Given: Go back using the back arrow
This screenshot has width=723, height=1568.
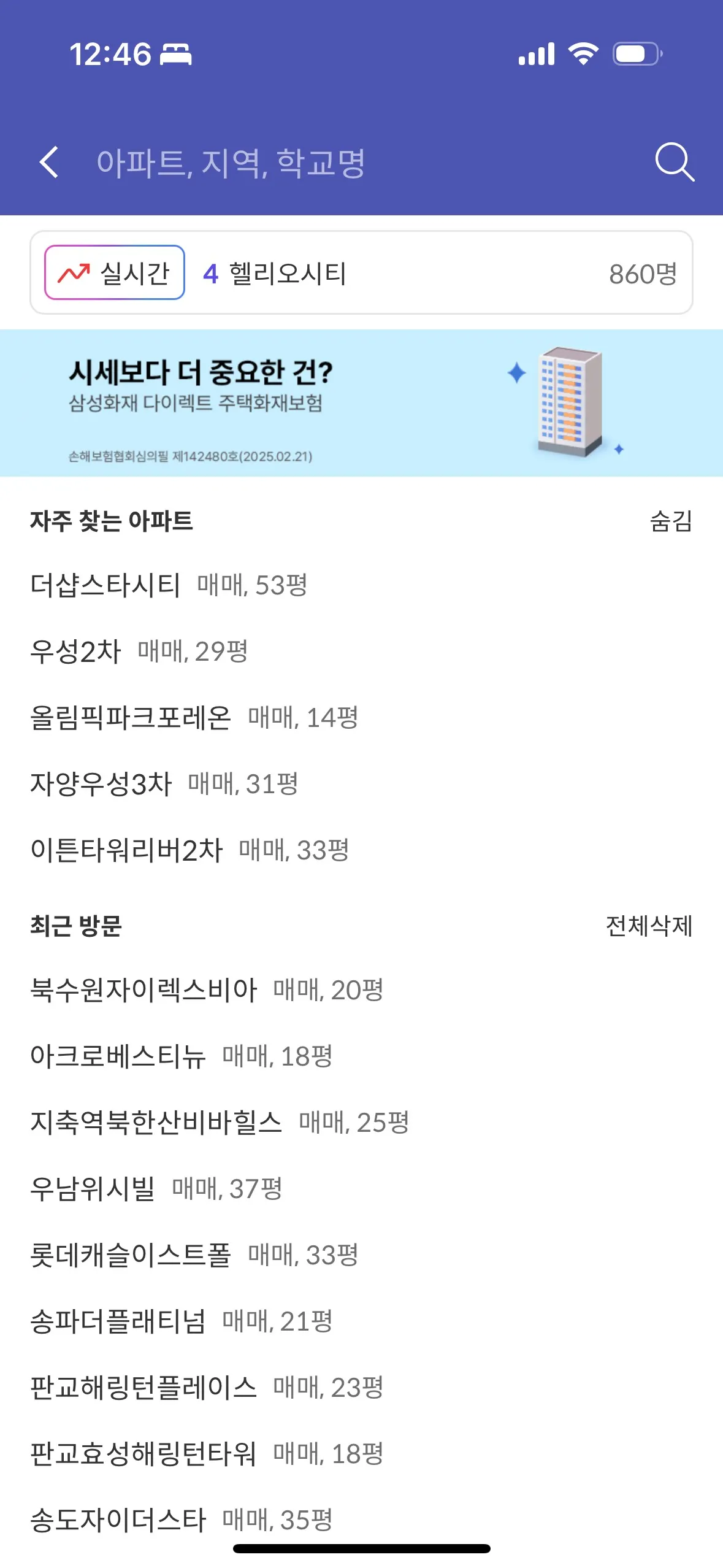Looking at the screenshot, I should point(49,163).
